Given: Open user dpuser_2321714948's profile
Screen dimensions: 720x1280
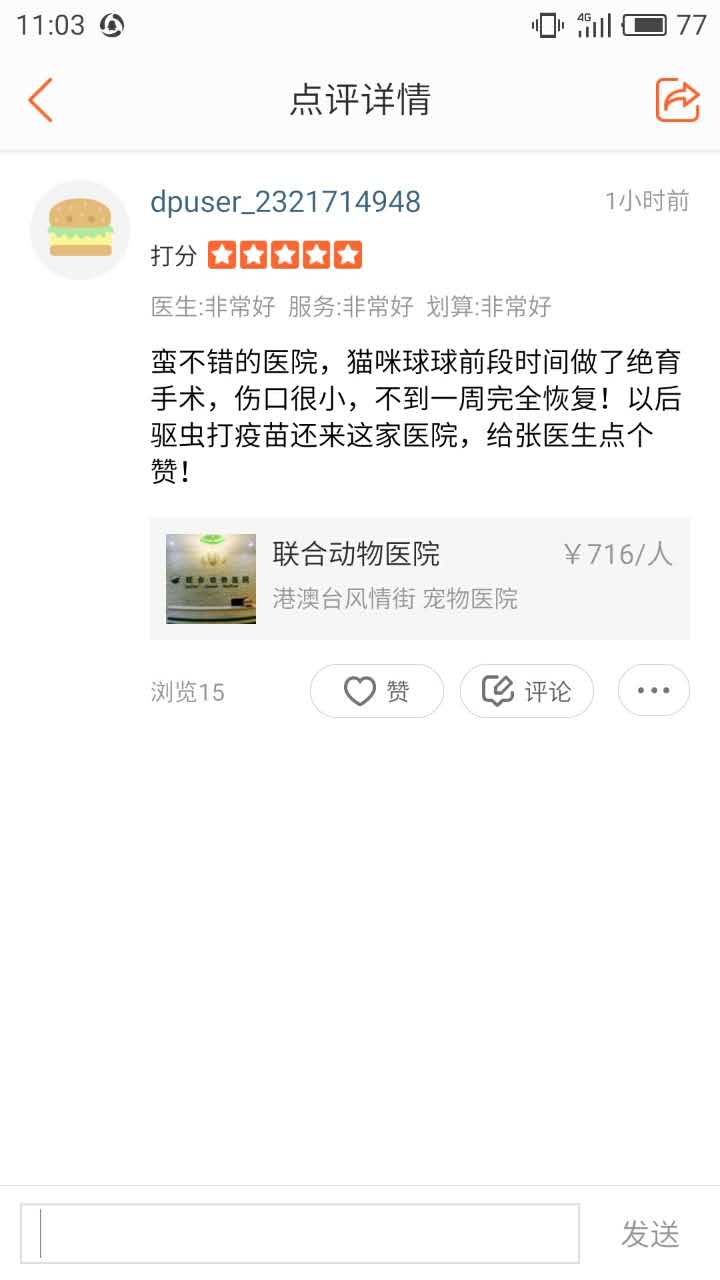Looking at the screenshot, I should [285, 202].
